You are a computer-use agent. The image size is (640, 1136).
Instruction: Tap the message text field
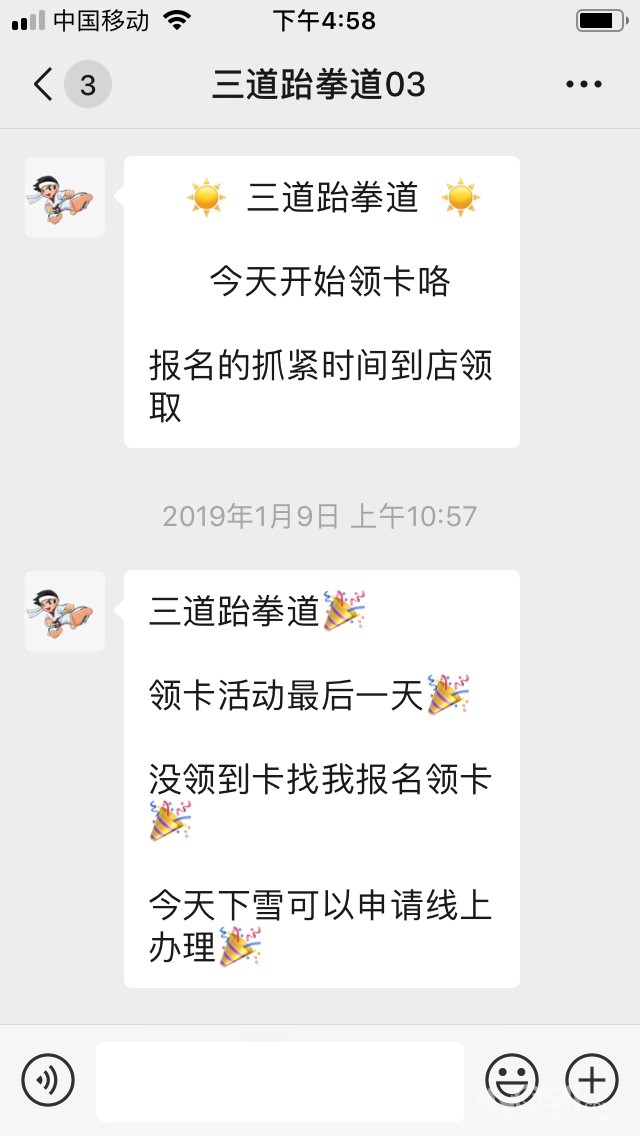pos(280,1081)
